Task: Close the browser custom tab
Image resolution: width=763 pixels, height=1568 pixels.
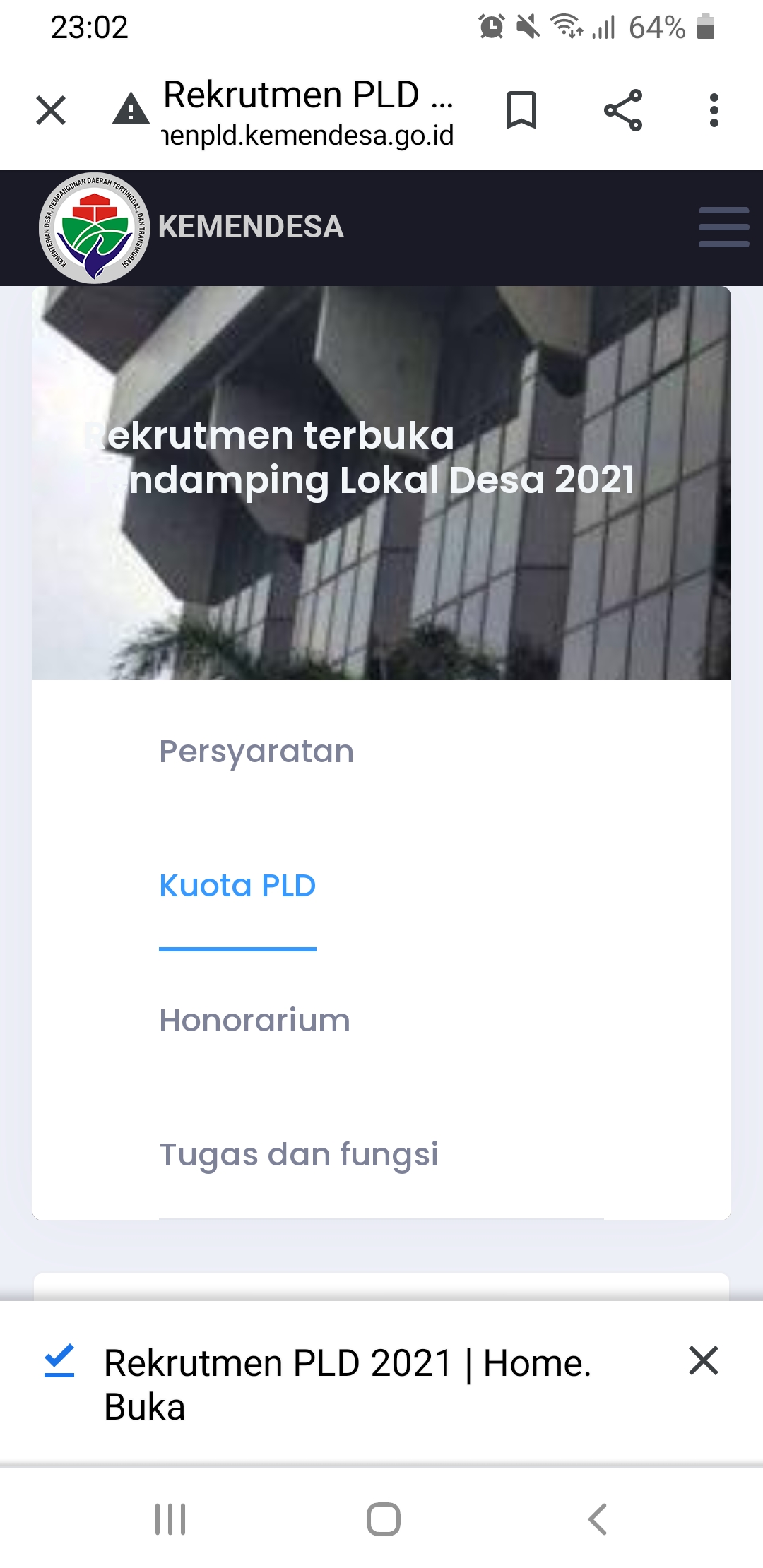Action: [x=51, y=111]
